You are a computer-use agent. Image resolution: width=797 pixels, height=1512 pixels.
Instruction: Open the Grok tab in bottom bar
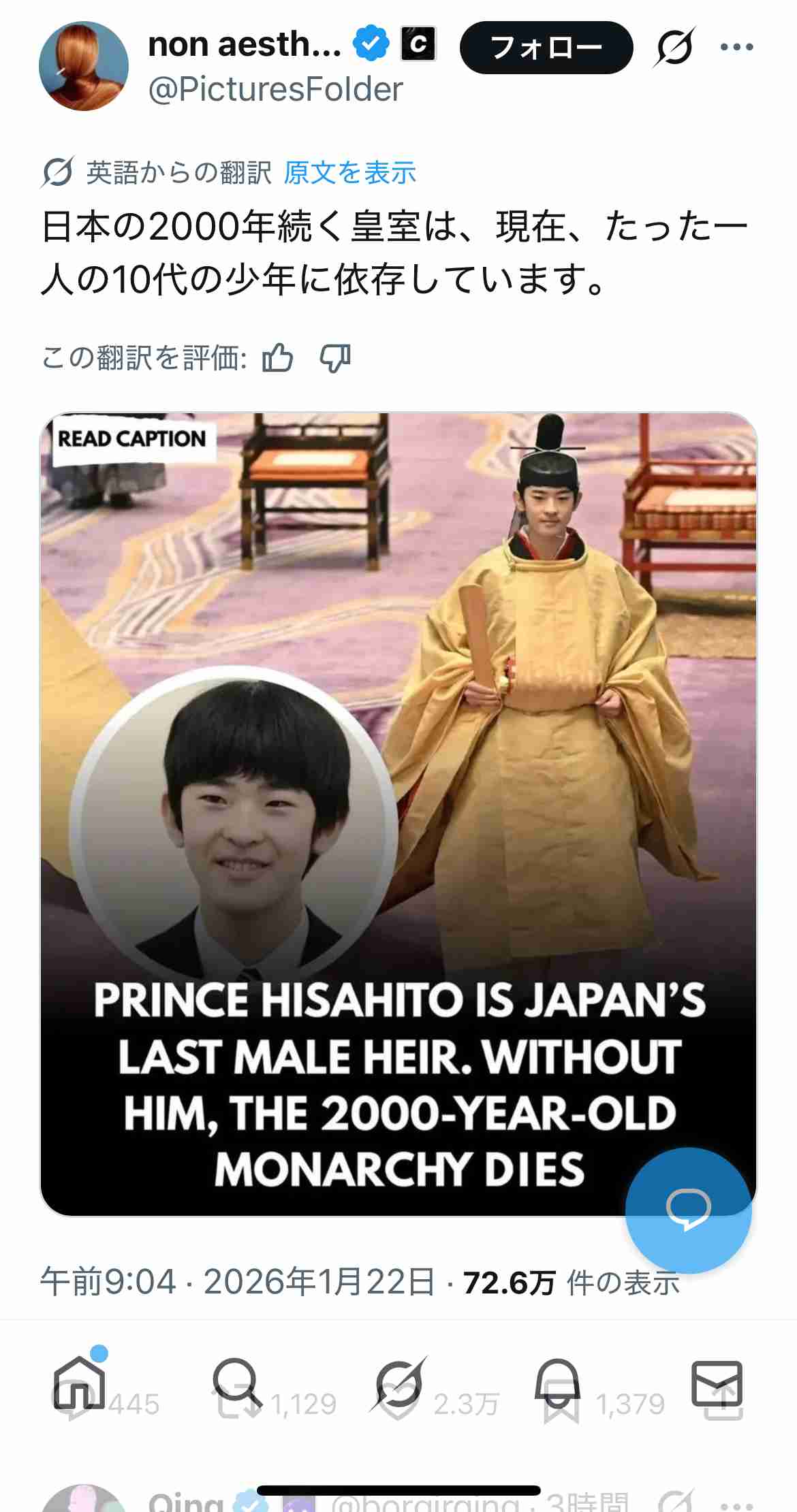pos(398,1383)
